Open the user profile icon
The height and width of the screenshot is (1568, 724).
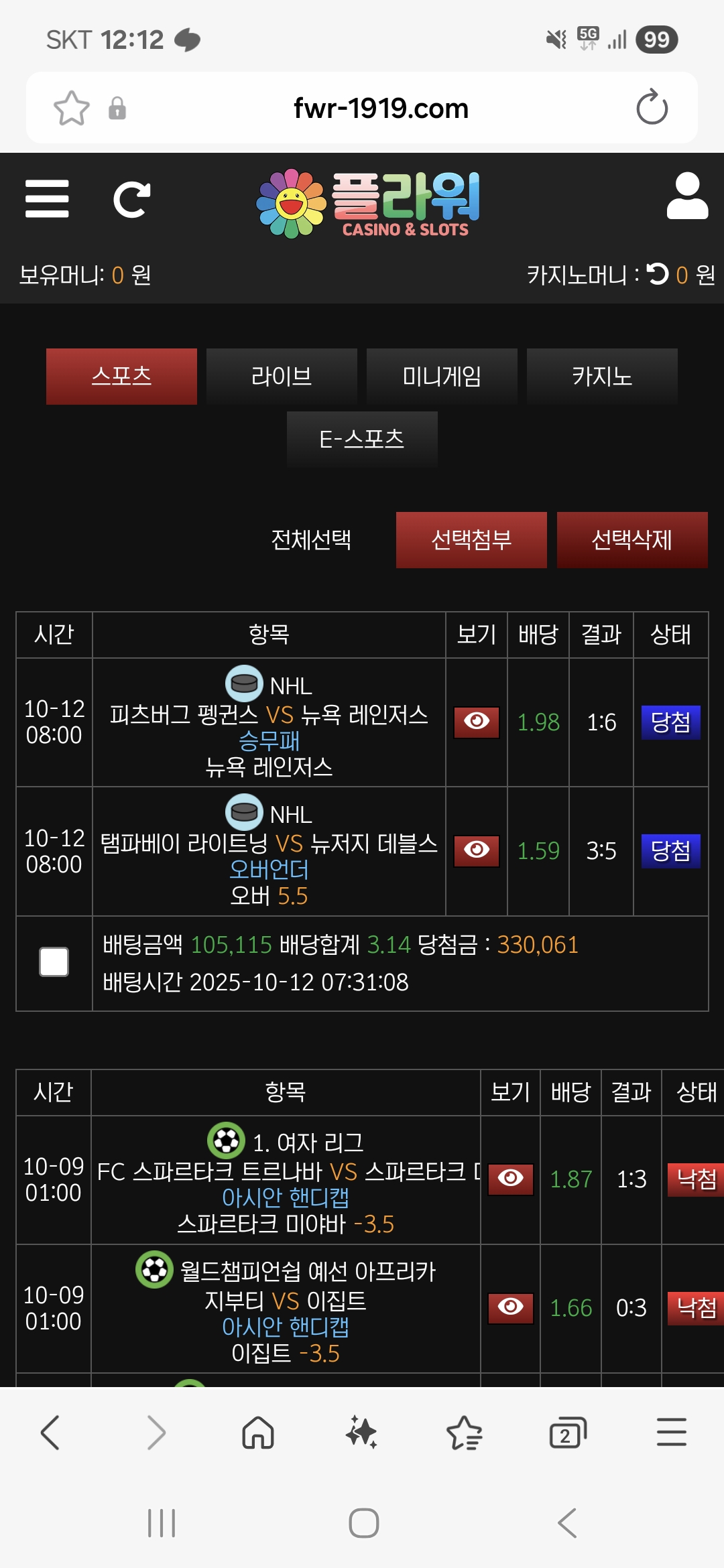point(687,196)
